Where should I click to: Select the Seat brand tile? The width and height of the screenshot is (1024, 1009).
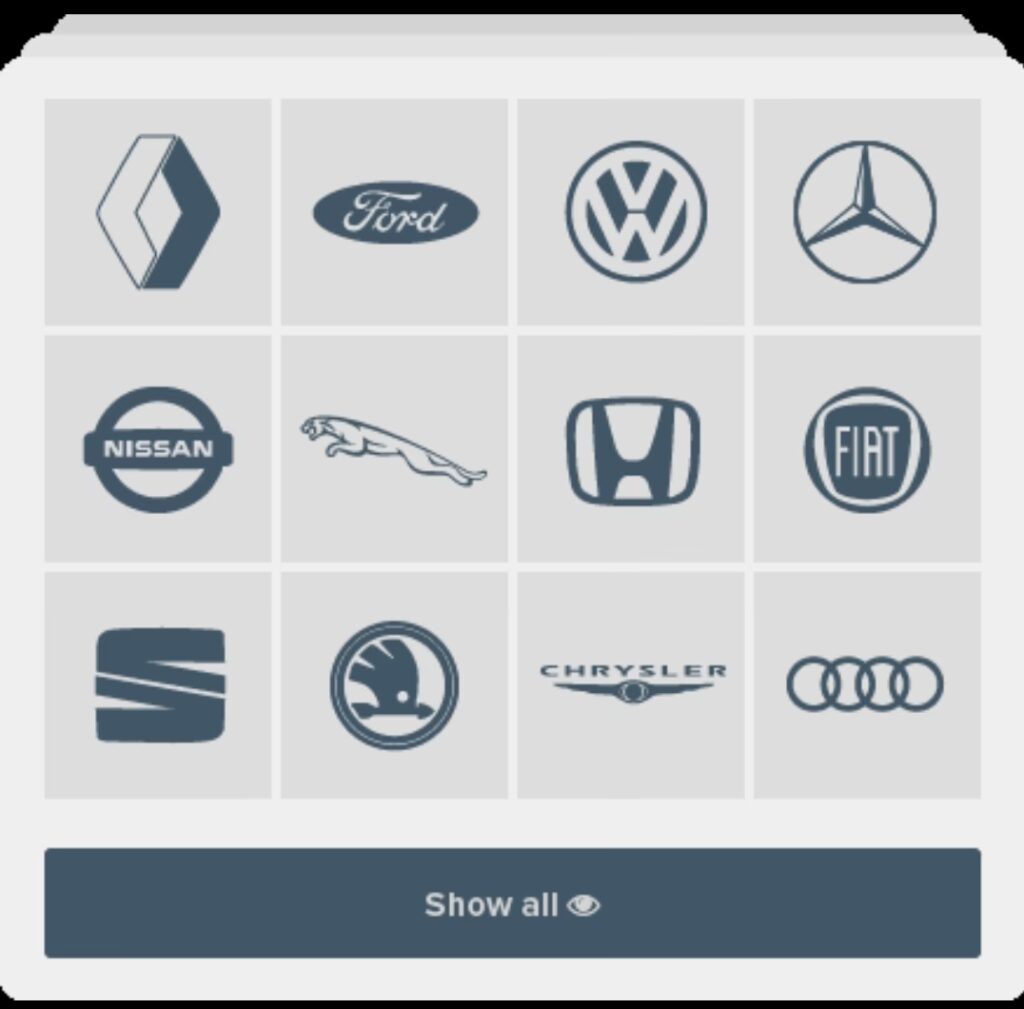(x=158, y=685)
